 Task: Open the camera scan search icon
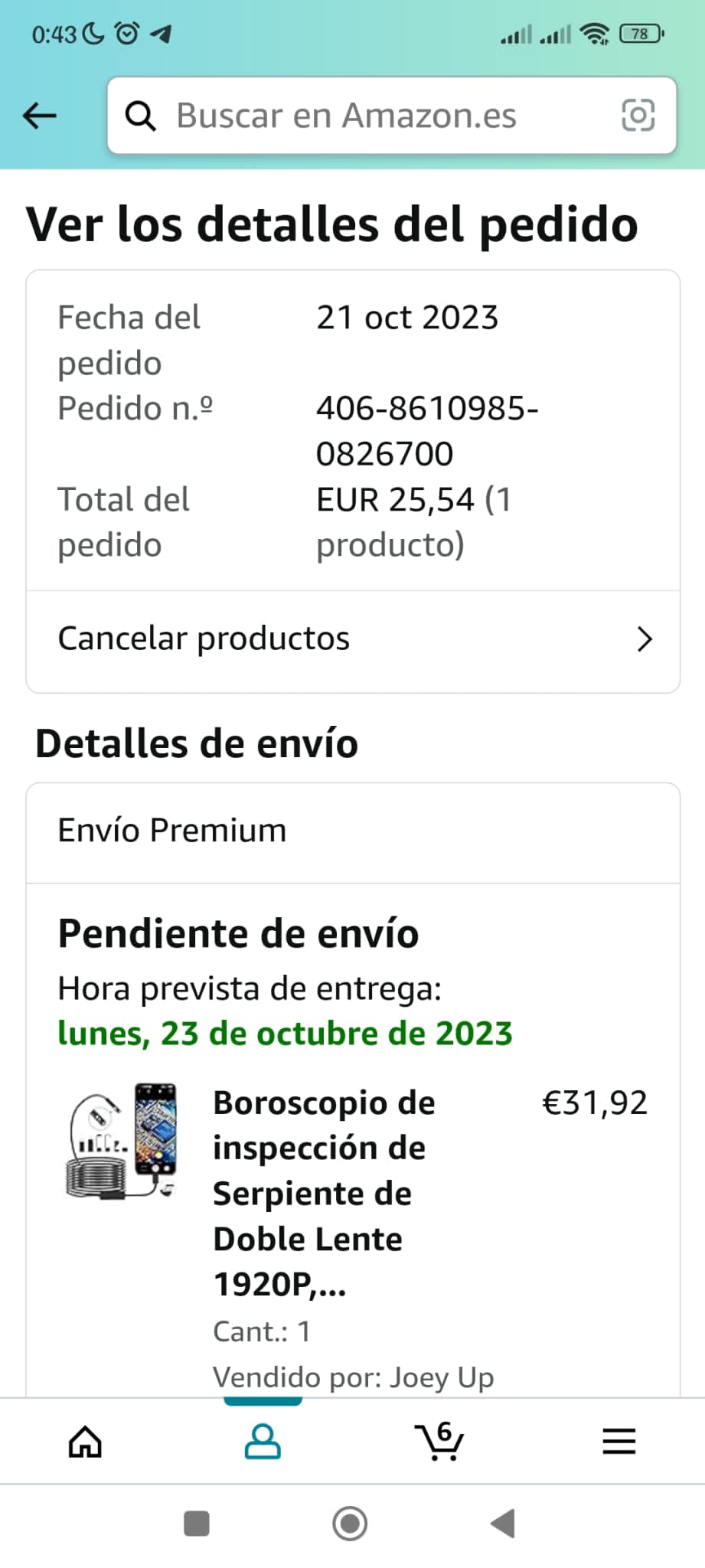[x=638, y=116]
